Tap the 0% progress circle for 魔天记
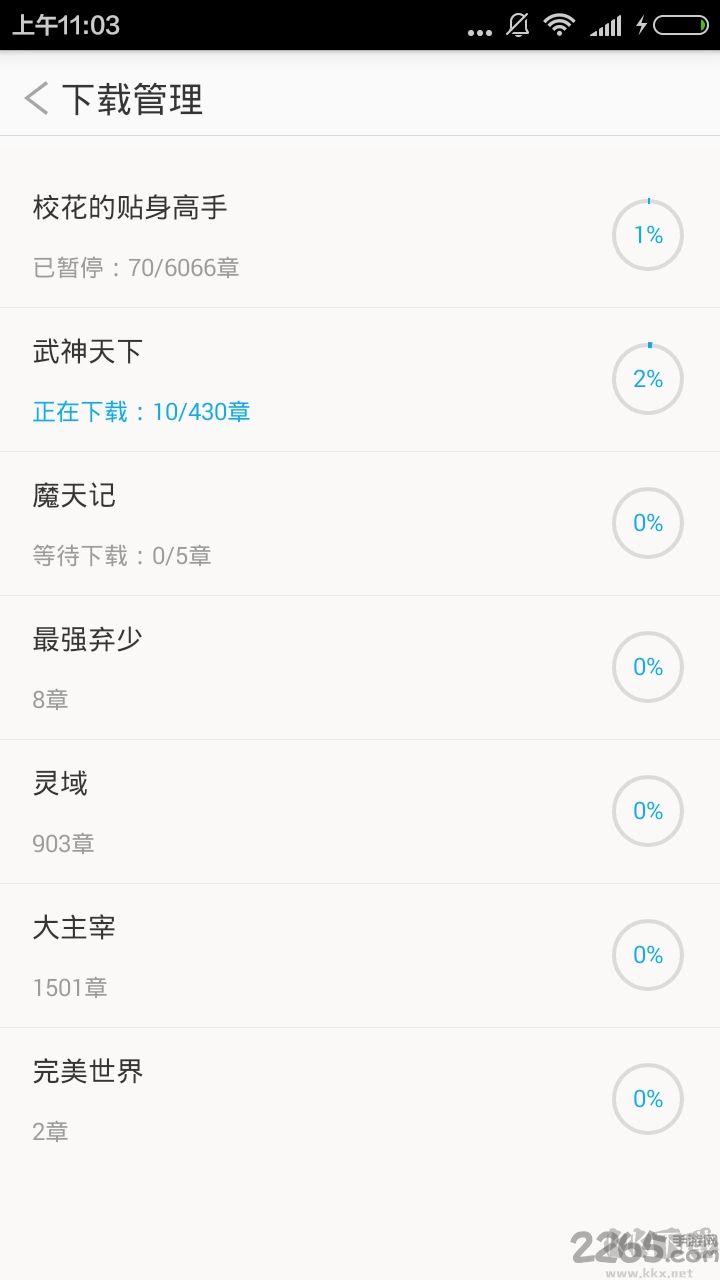720x1280 pixels. (648, 523)
